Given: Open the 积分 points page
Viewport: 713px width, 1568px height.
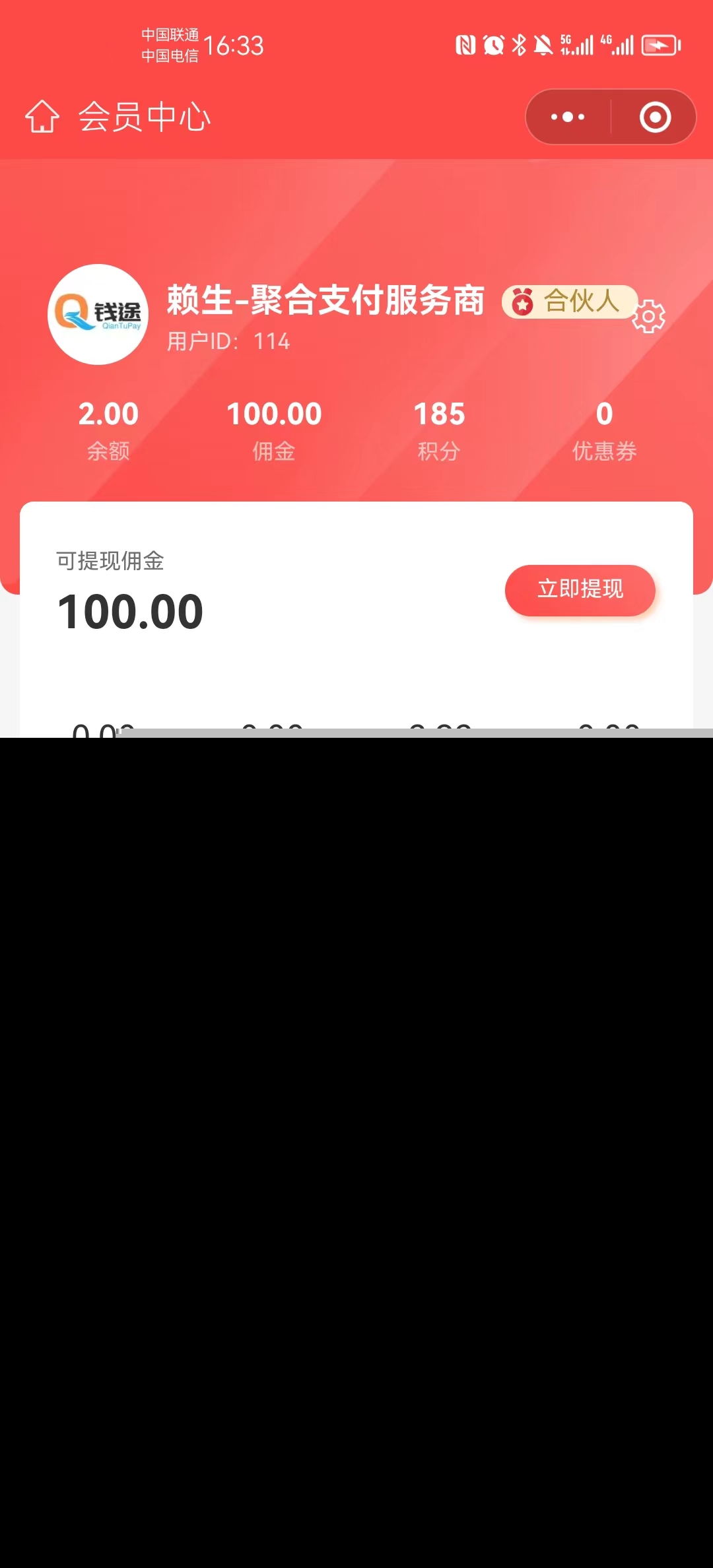Looking at the screenshot, I should [x=439, y=430].
